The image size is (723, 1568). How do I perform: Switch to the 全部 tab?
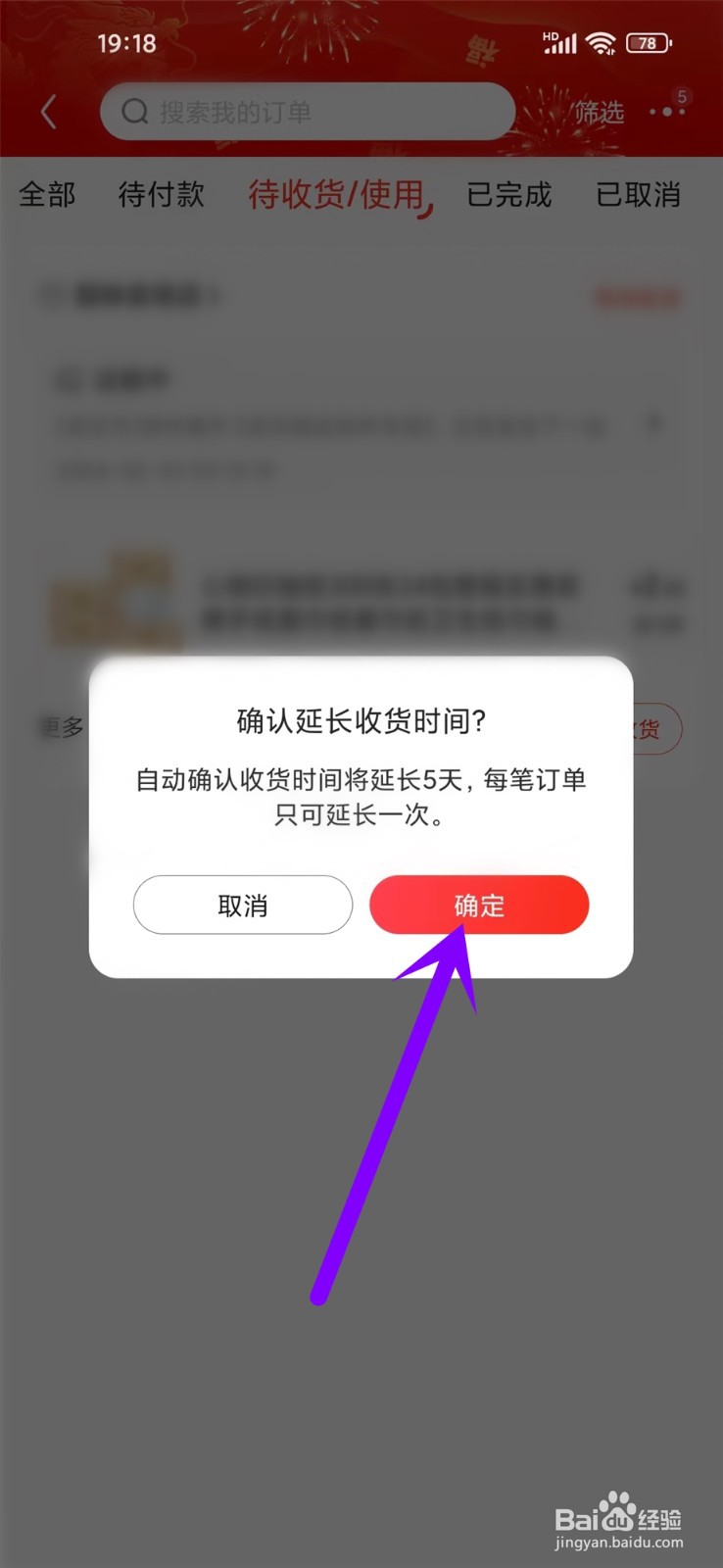tap(46, 196)
